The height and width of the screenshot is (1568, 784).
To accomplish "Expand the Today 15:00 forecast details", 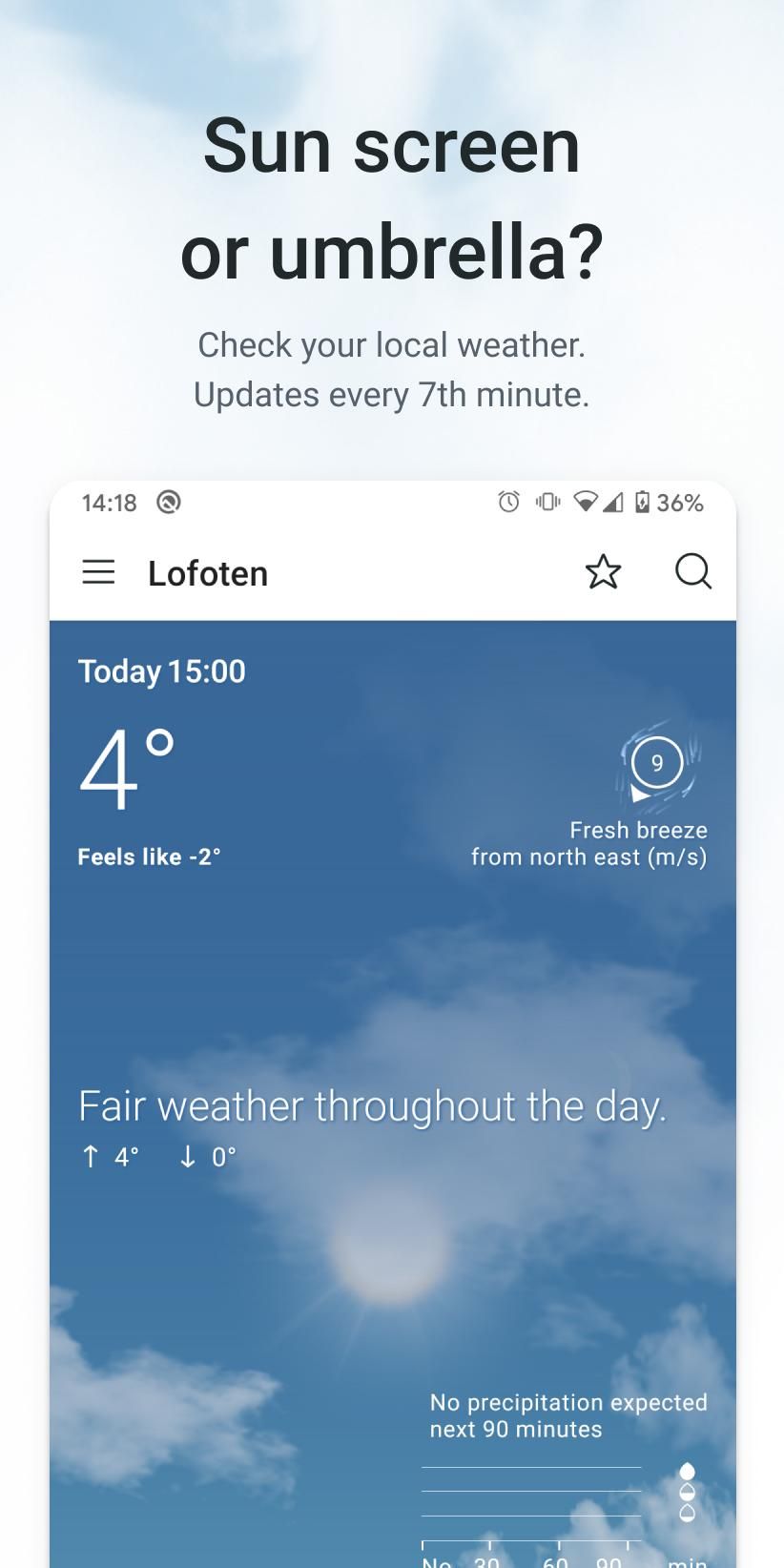I will coord(160,671).
